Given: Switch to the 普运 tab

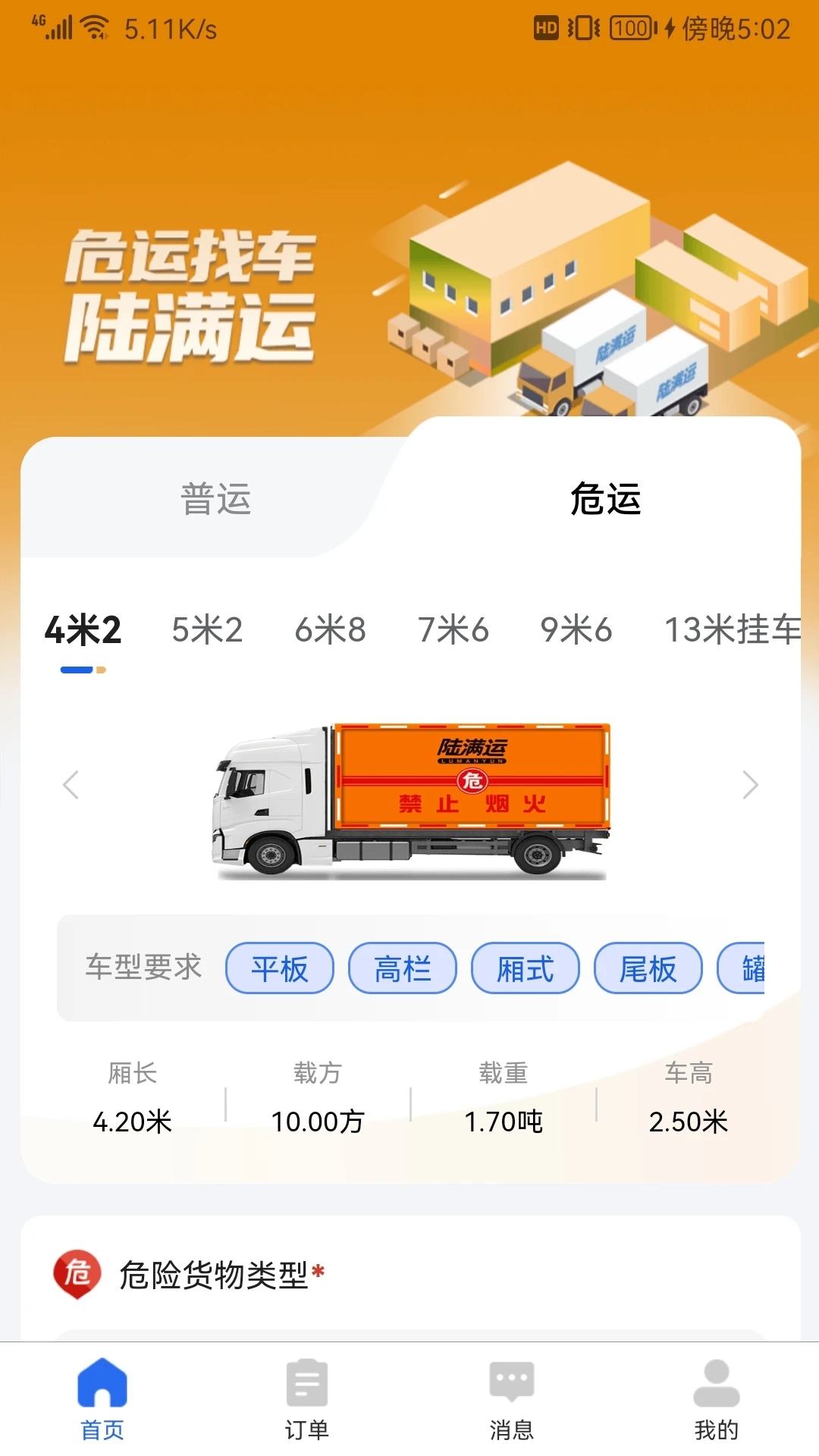Looking at the screenshot, I should pos(215,497).
